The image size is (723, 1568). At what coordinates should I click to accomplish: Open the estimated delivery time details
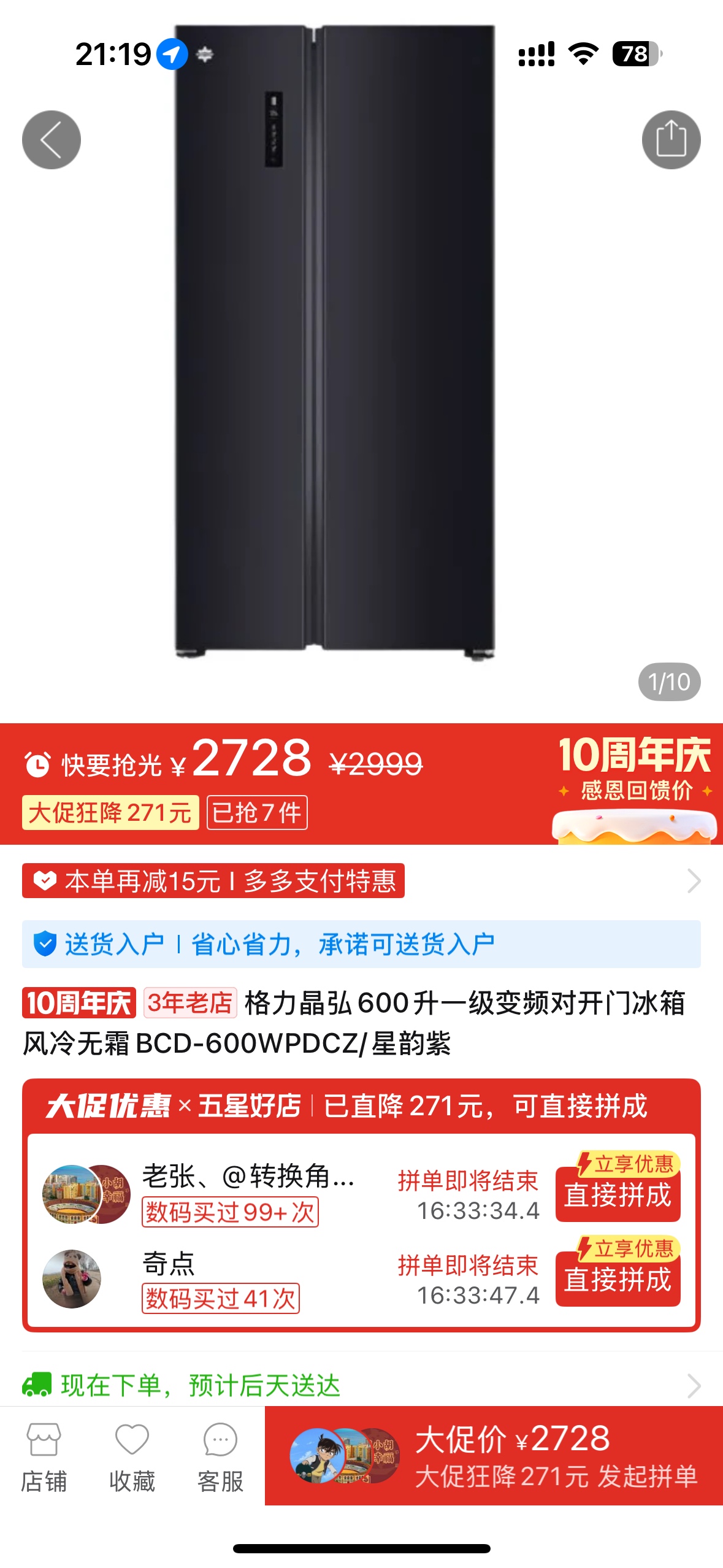pyautogui.click(x=361, y=1385)
